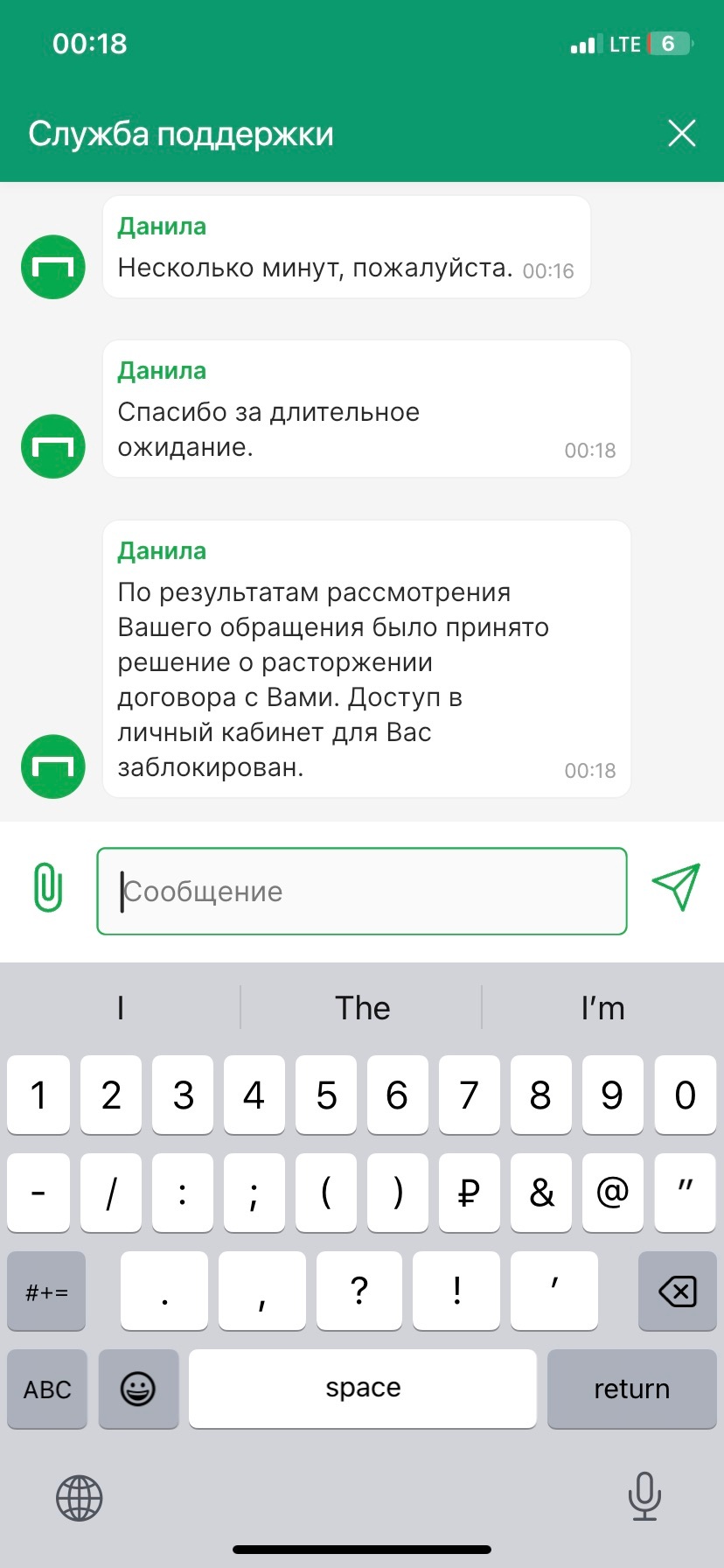Hit the return key

(x=631, y=1389)
